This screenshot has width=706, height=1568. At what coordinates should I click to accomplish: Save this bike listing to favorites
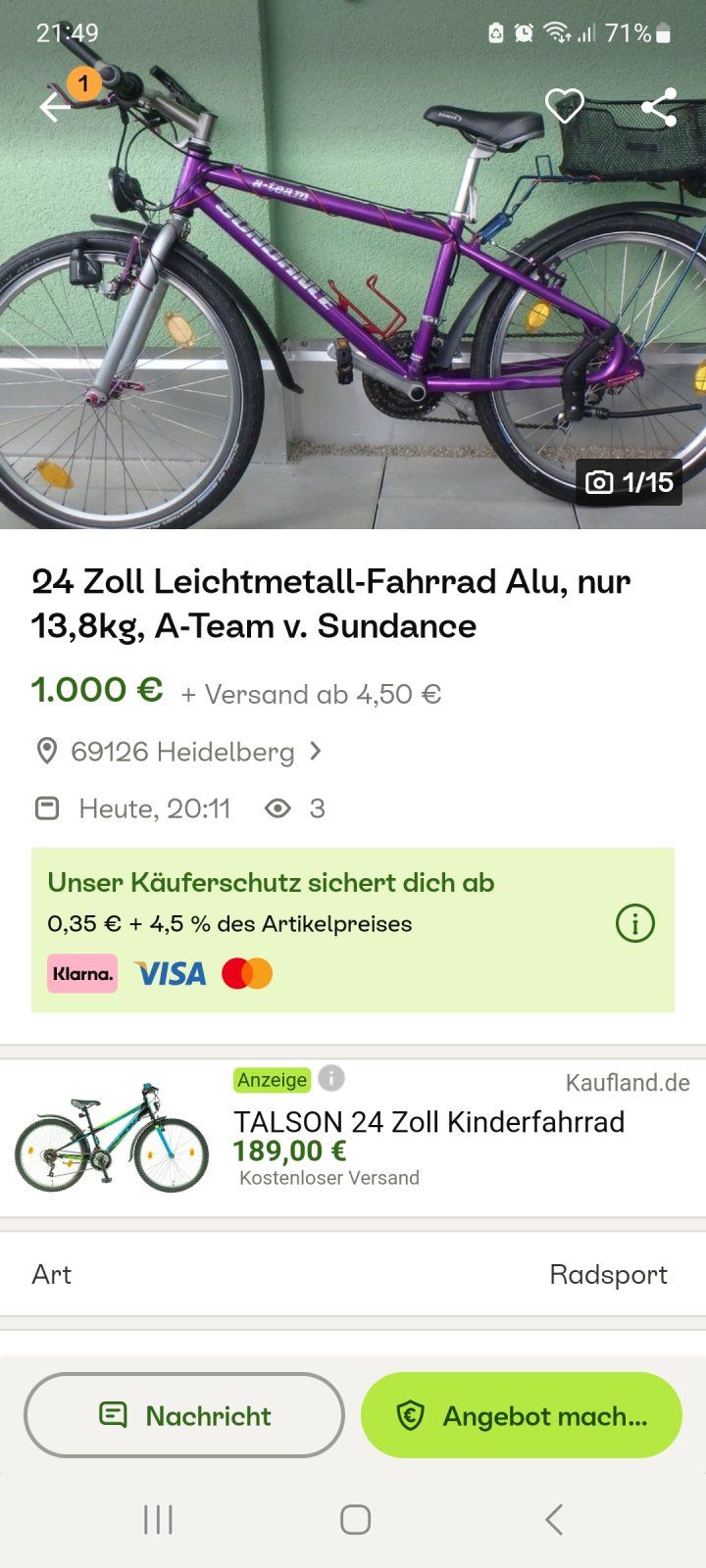point(565,106)
